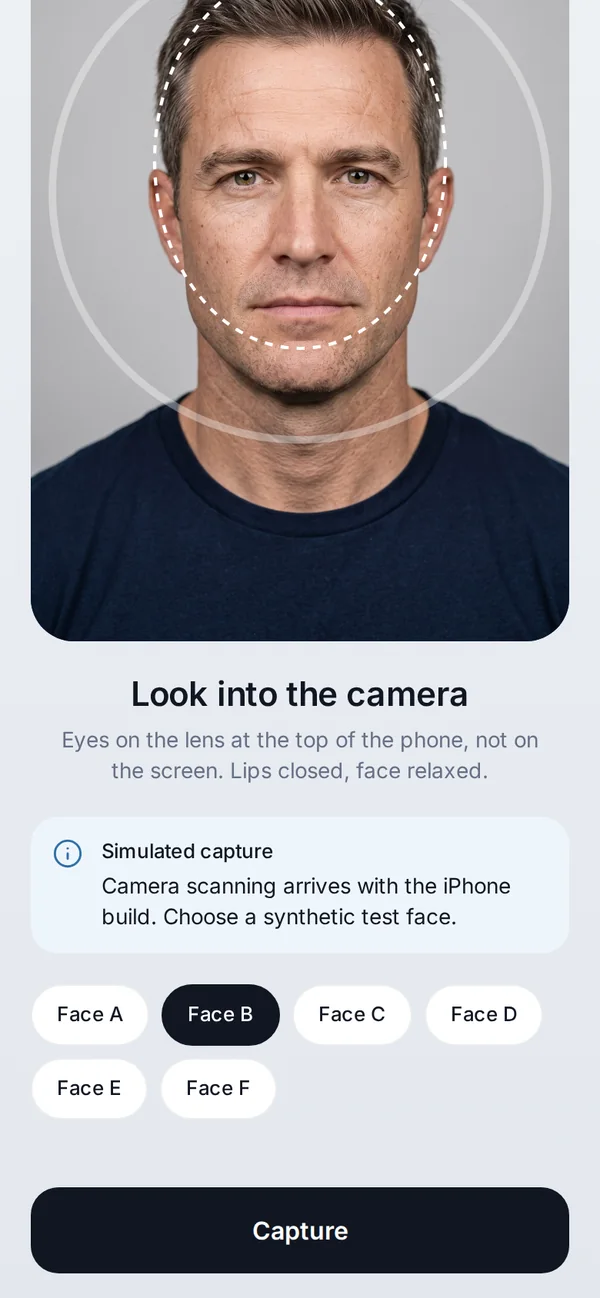The image size is (600, 1298).
Task: Select the Face A test chip
Action: pos(90,1015)
